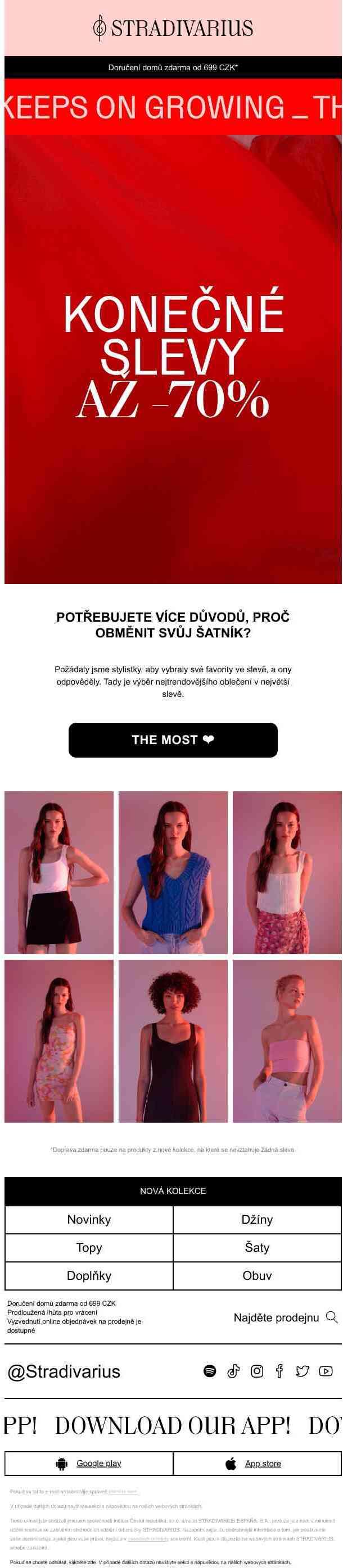Open the KONEČNÉ SLEVY sale banner
The width and height of the screenshot is (343, 1568).
click(x=173, y=358)
